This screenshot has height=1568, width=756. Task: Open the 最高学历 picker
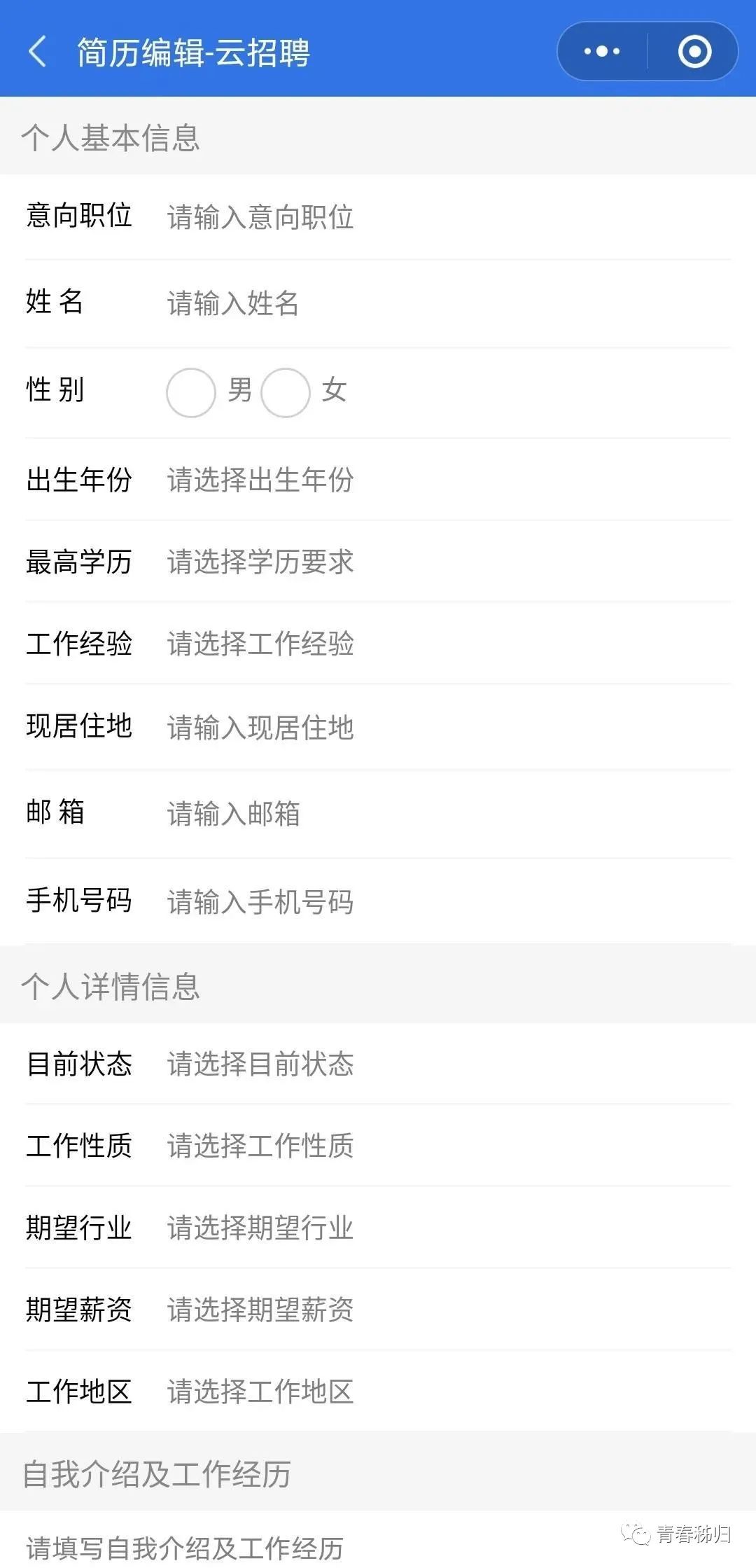[448, 562]
